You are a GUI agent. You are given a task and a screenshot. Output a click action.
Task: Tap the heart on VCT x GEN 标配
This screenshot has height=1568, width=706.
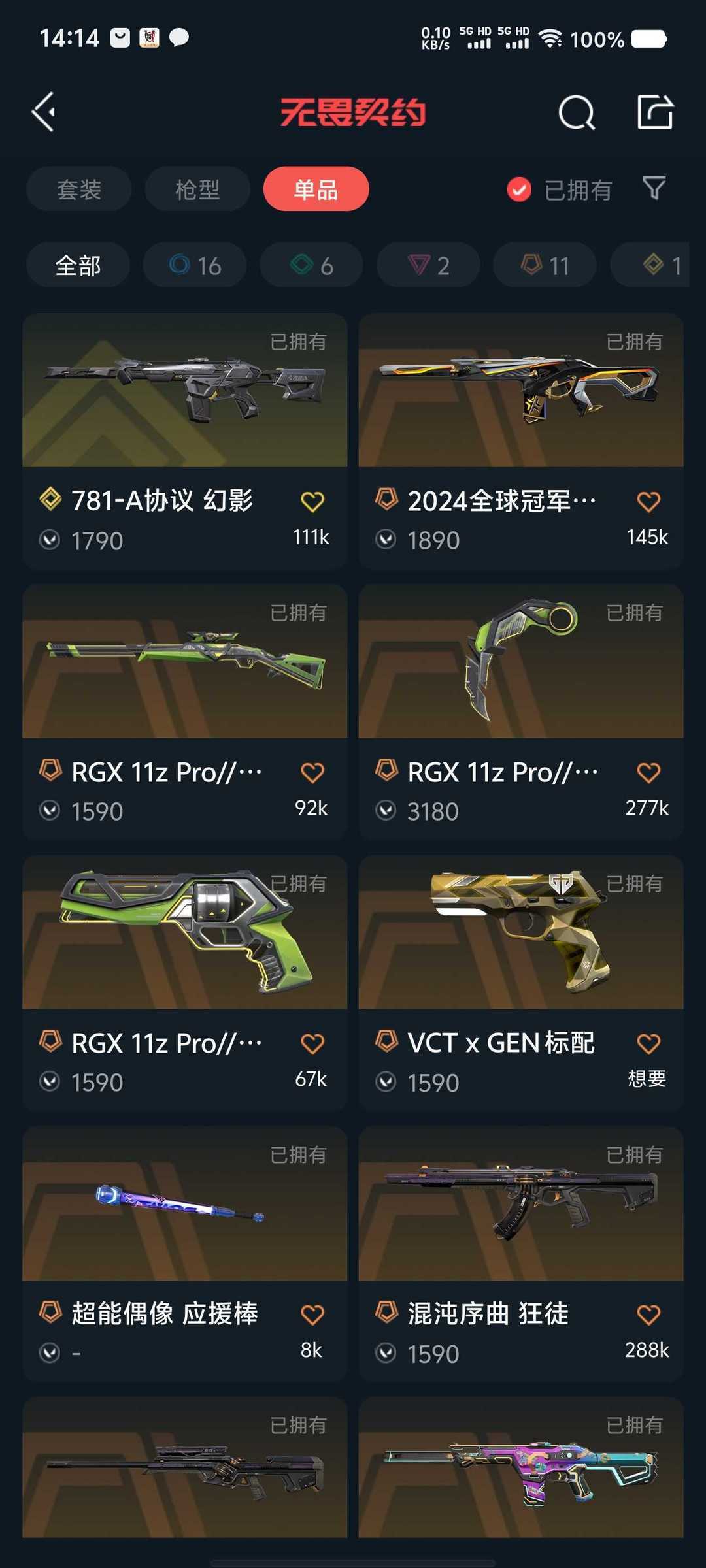coord(648,1043)
